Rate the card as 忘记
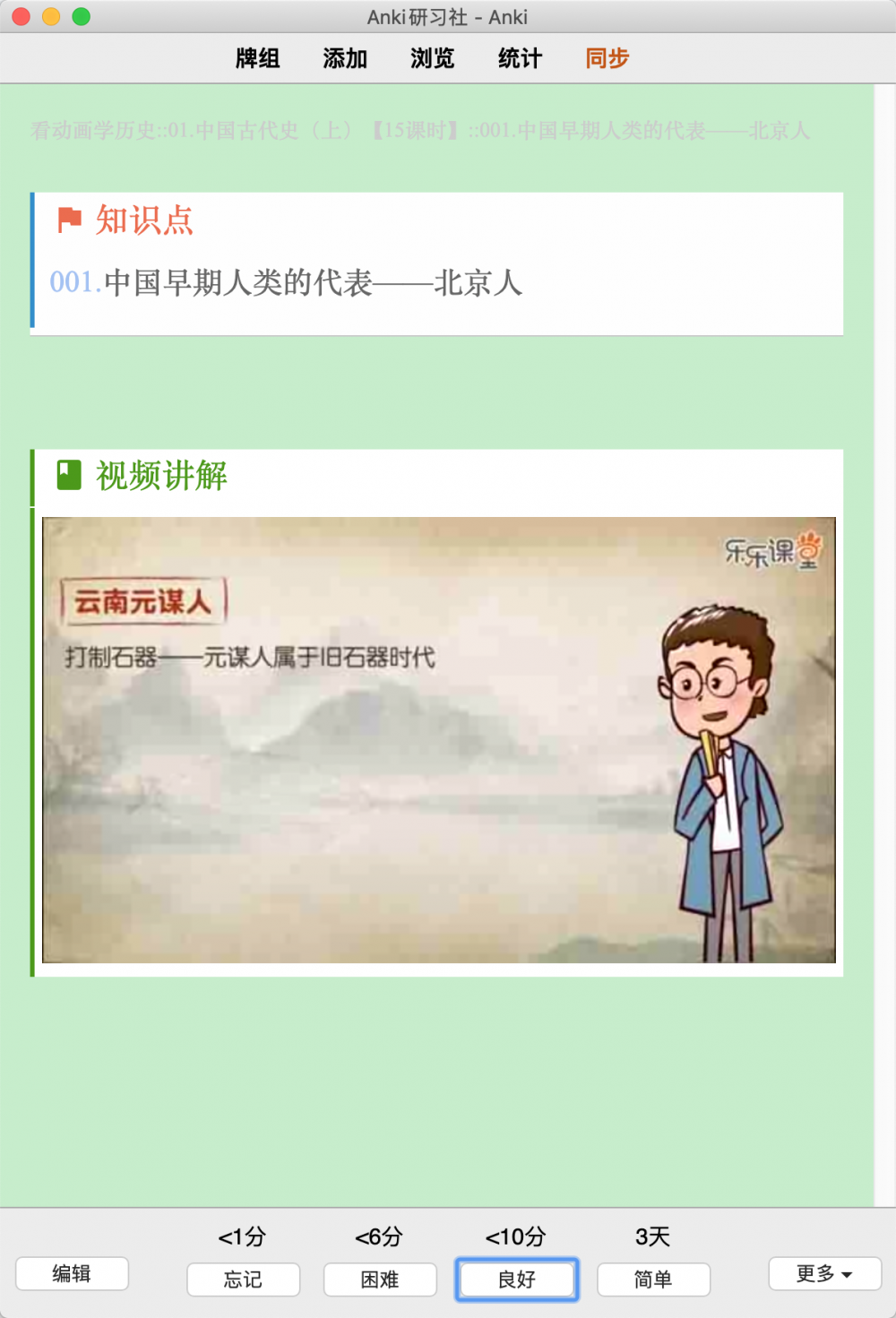Image resolution: width=896 pixels, height=1318 pixels. 243,1279
